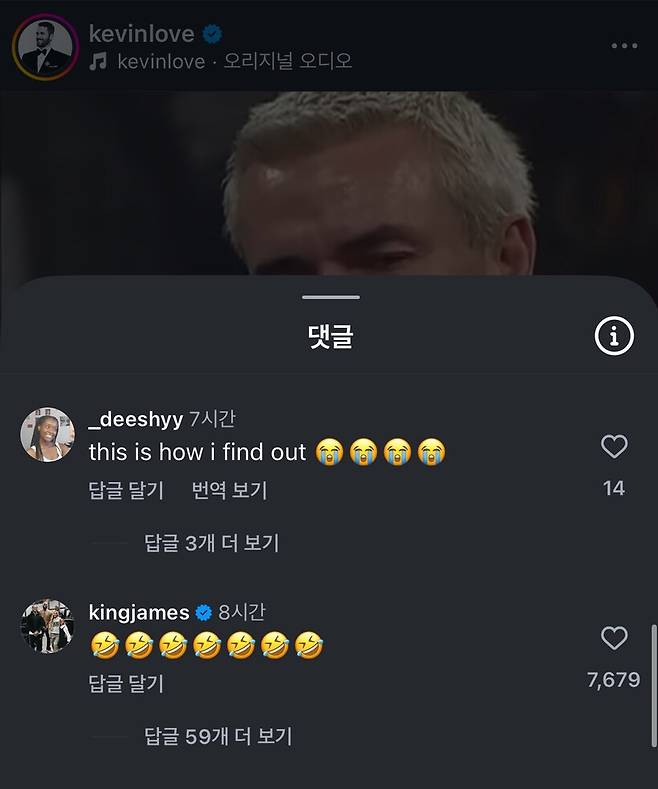The height and width of the screenshot is (789, 658).
Task: Open kevinlove username in header
Action: click(x=141, y=34)
